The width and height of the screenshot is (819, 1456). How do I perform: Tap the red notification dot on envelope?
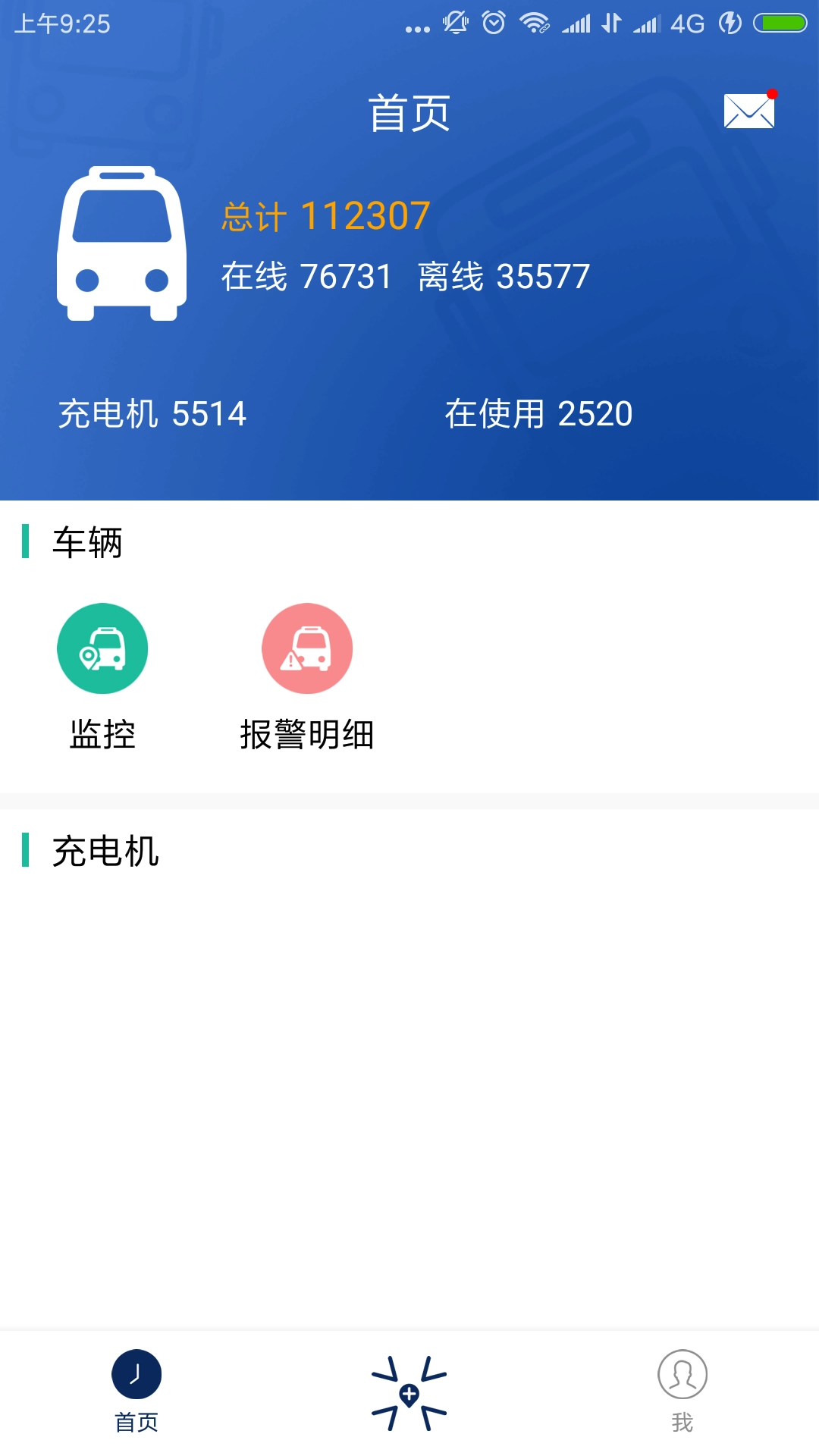pyautogui.click(x=772, y=93)
